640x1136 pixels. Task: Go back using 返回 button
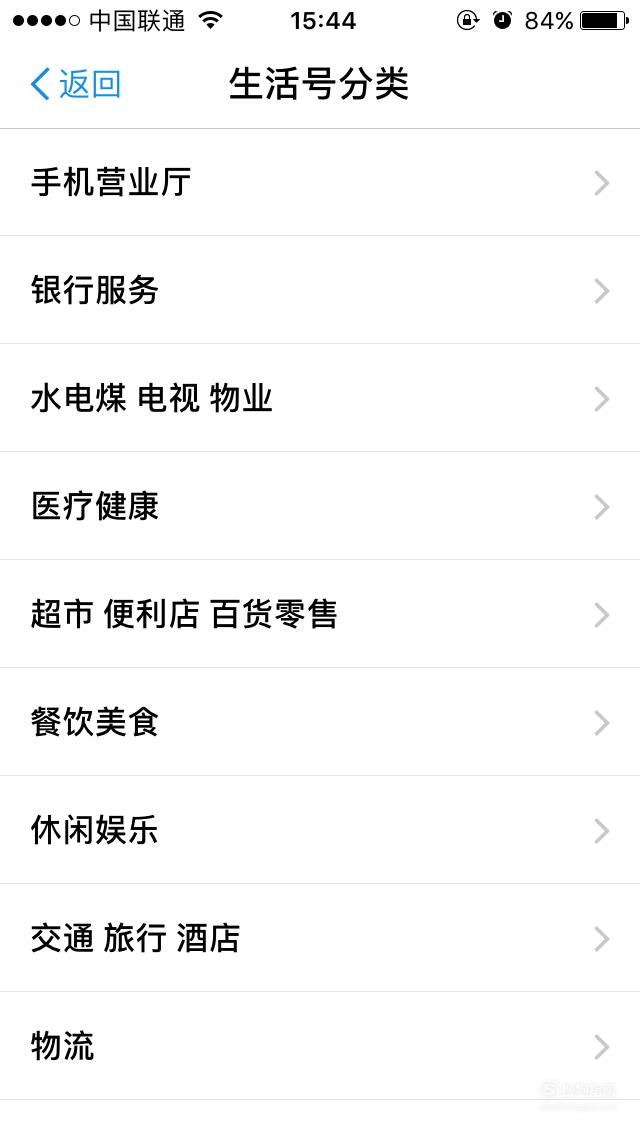coord(75,84)
